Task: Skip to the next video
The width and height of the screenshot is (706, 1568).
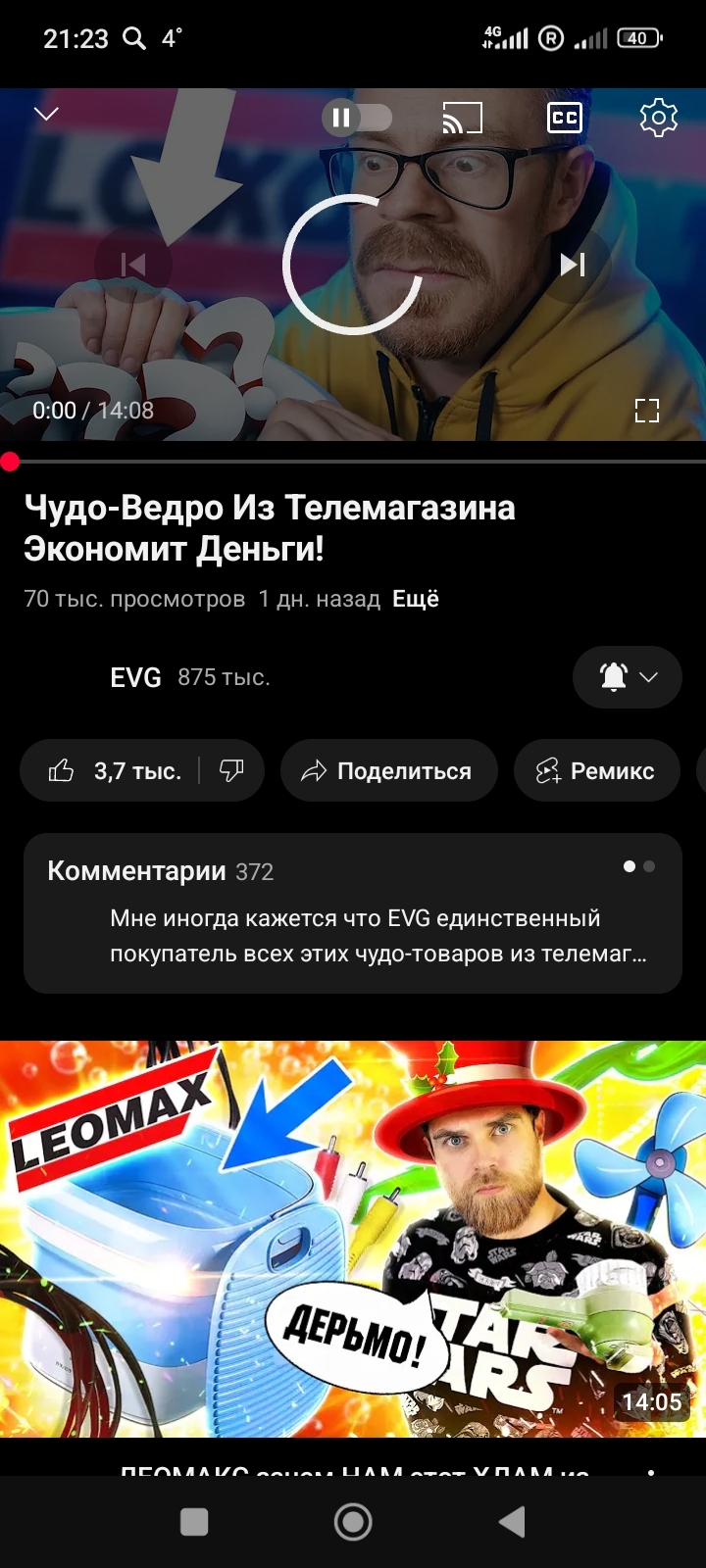Action: (x=573, y=265)
